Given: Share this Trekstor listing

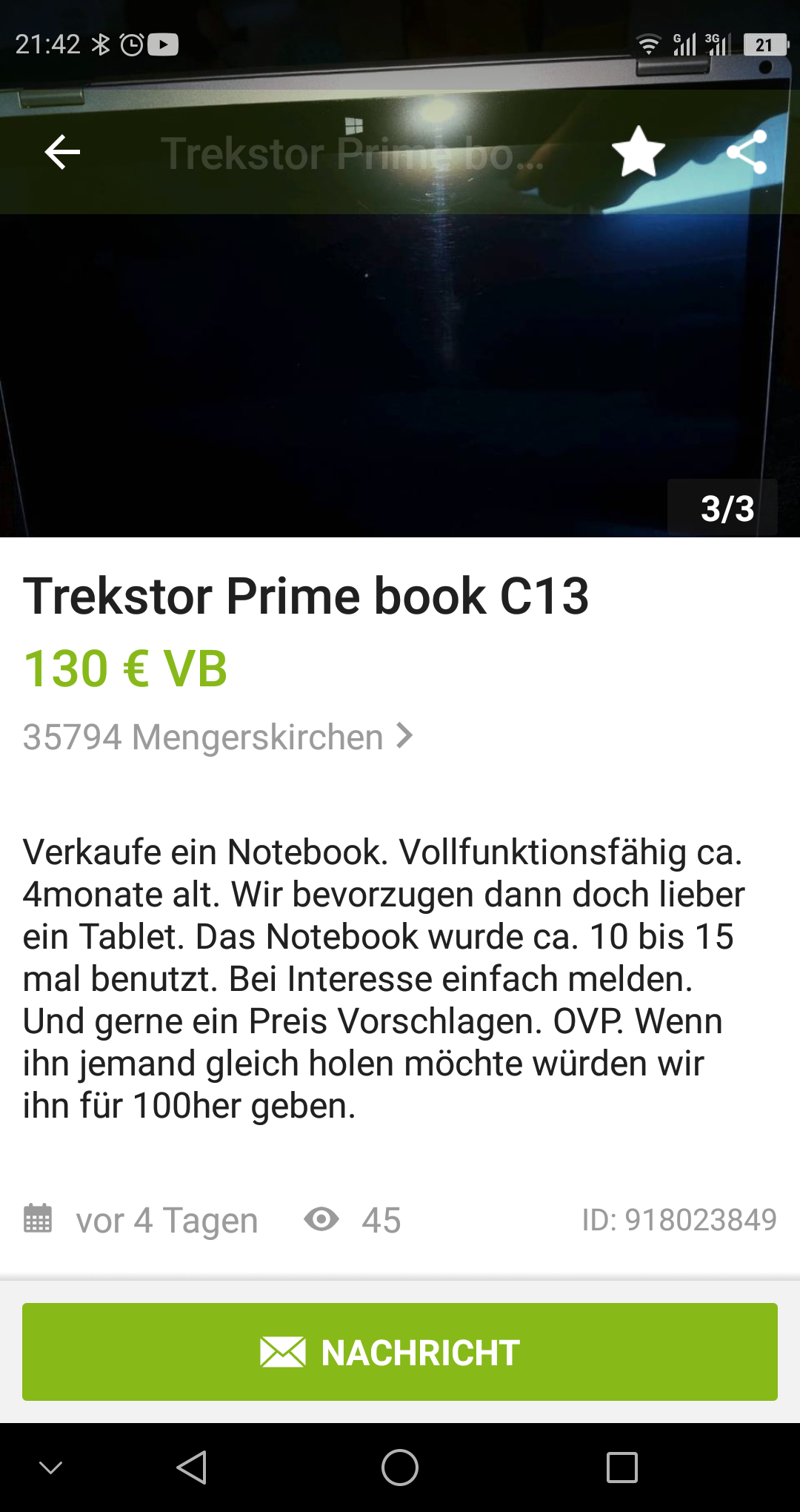Looking at the screenshot, I should [x=746, y=153].
